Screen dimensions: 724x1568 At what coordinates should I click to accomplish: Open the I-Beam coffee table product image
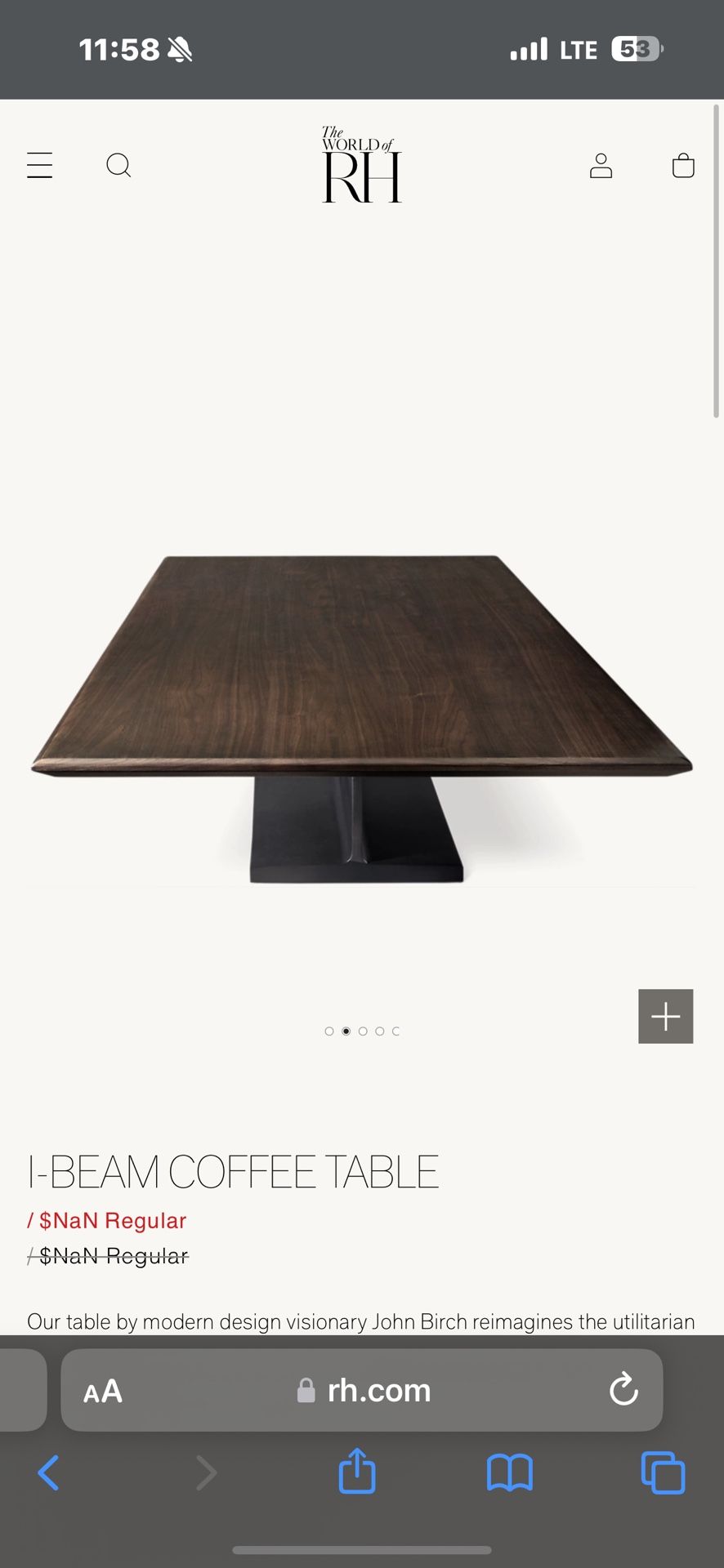click(x=361, y=719)
